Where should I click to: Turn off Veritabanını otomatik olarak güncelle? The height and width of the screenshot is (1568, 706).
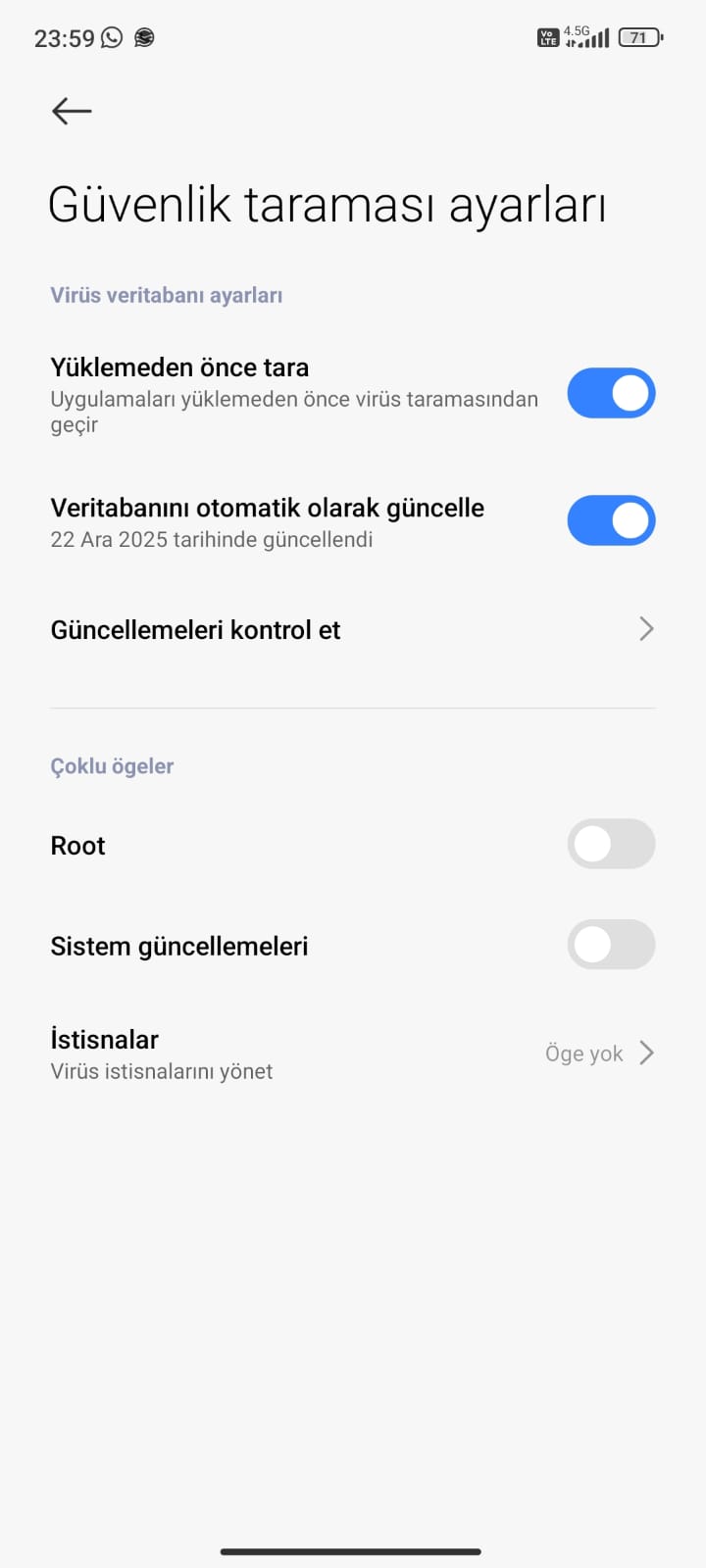click(611, 520)
